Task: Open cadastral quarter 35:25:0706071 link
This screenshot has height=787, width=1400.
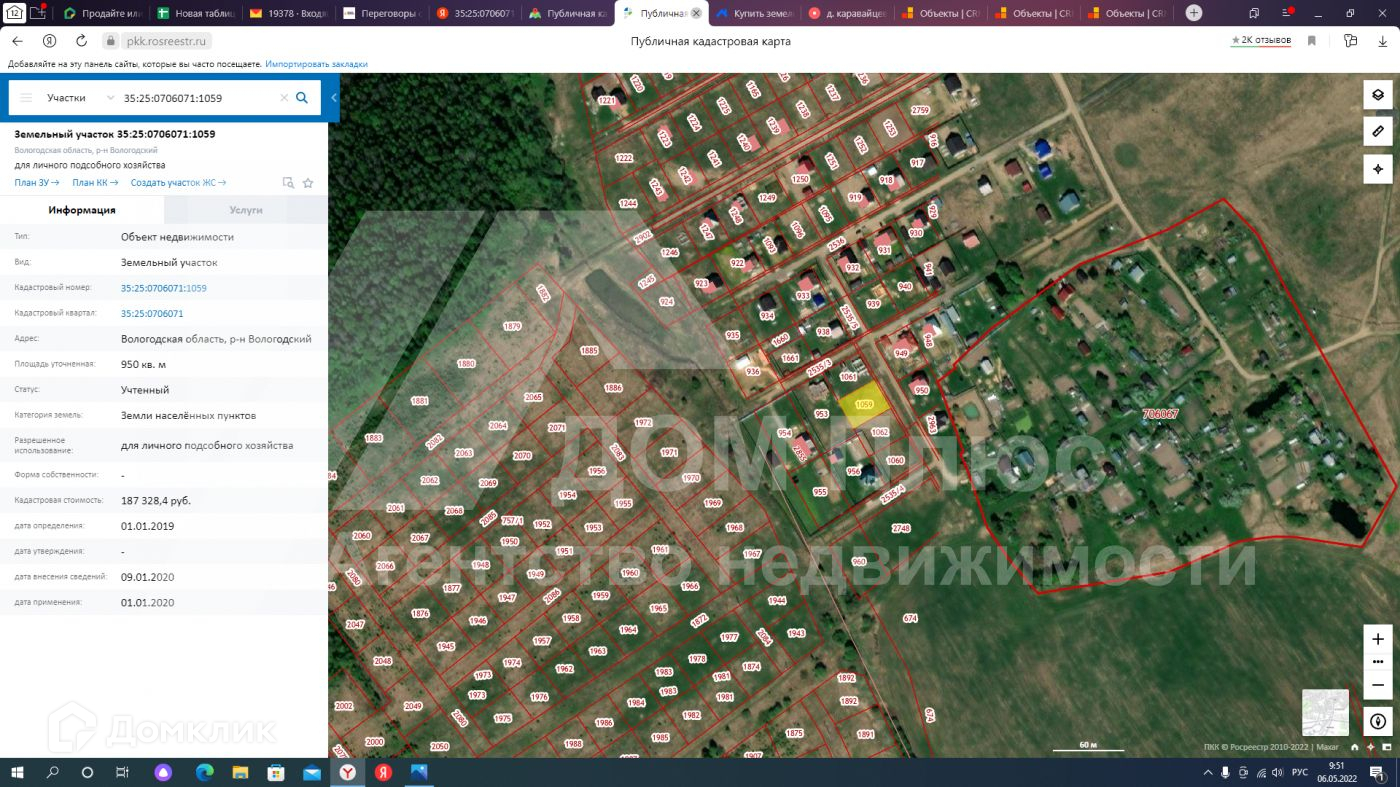Action: tap(152, 313)
